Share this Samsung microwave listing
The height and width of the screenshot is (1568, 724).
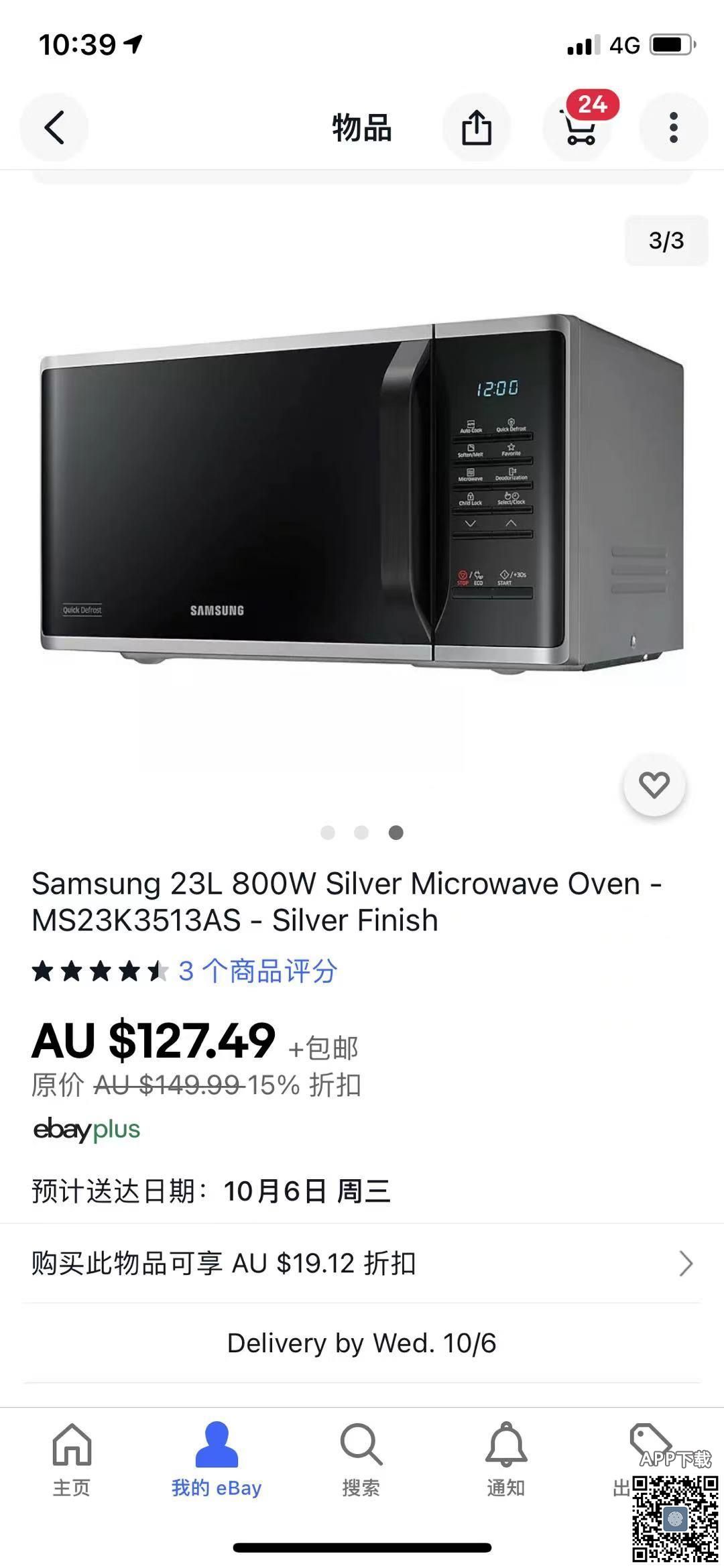[477, 127]
